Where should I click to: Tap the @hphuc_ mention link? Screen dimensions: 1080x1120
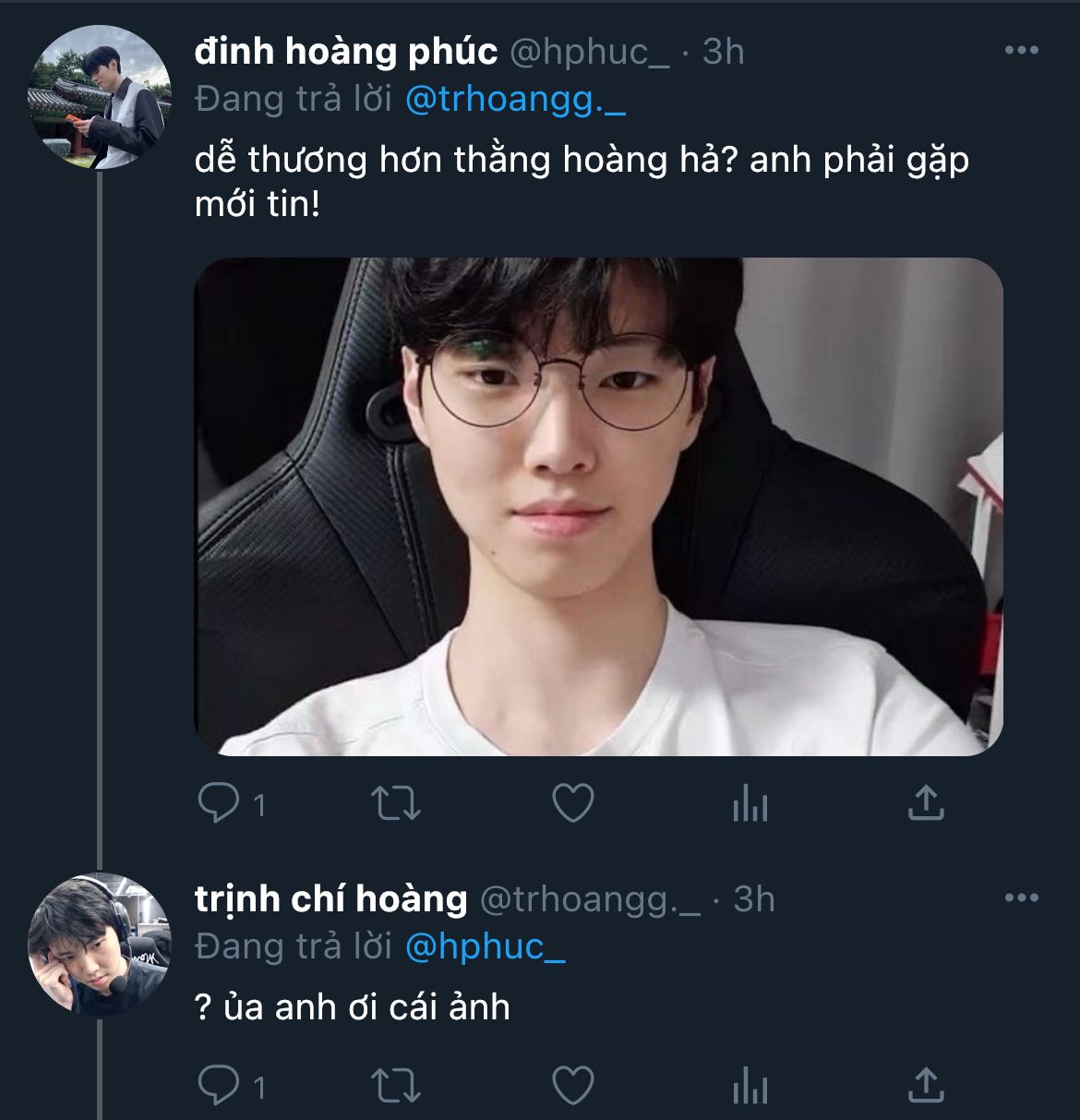486,946
